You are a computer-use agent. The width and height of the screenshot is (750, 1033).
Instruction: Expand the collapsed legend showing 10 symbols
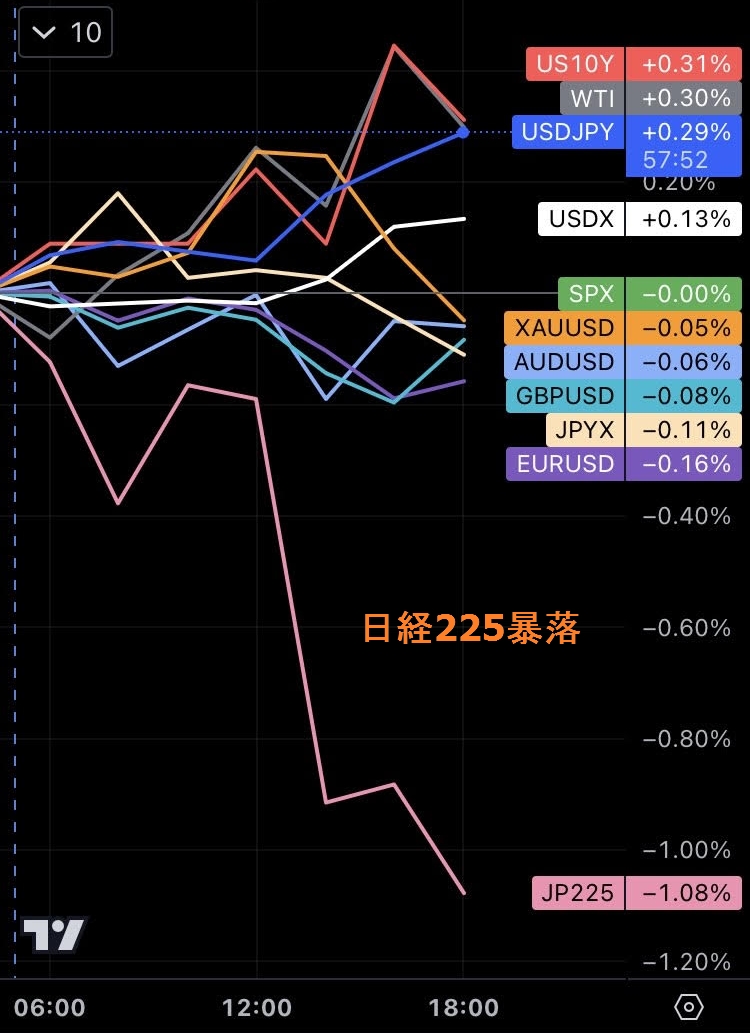tap(66, 33)
